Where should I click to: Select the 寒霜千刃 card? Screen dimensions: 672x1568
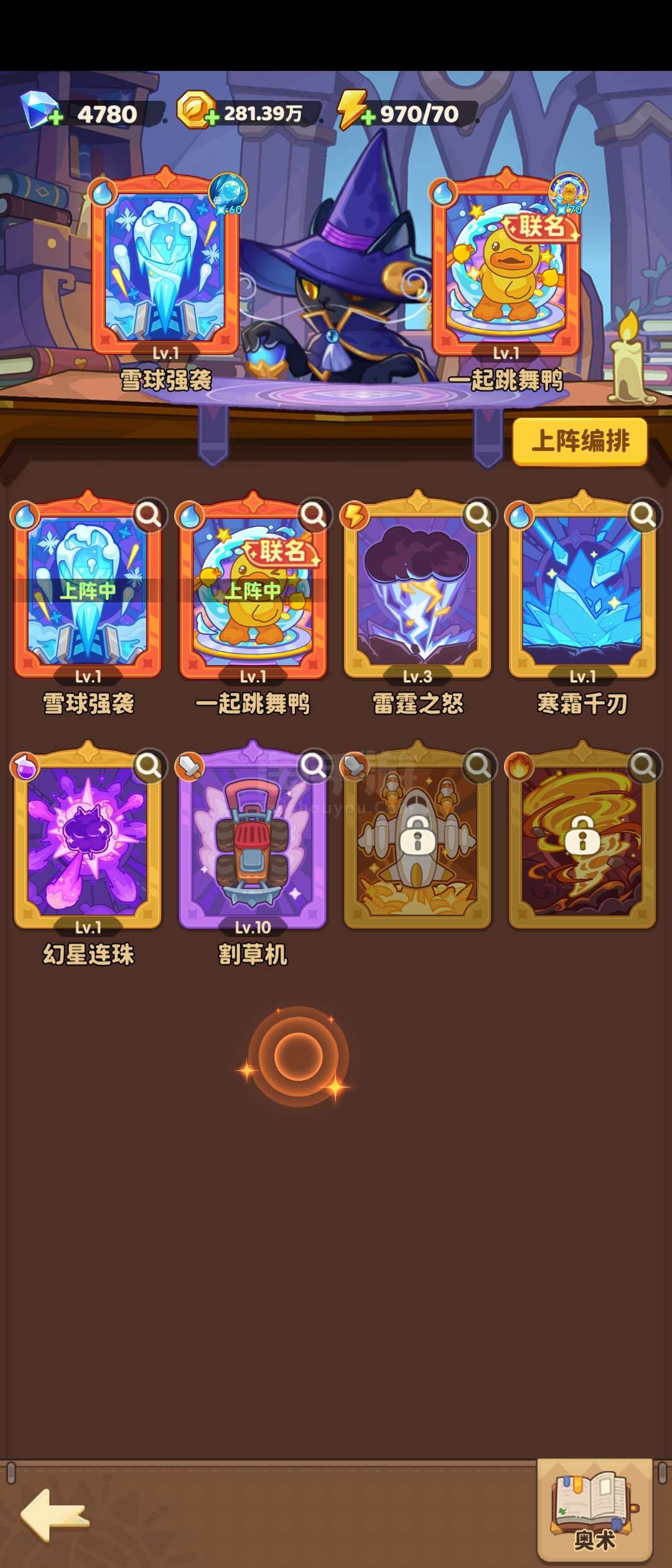pyautogui.click(x=582, y=591)
